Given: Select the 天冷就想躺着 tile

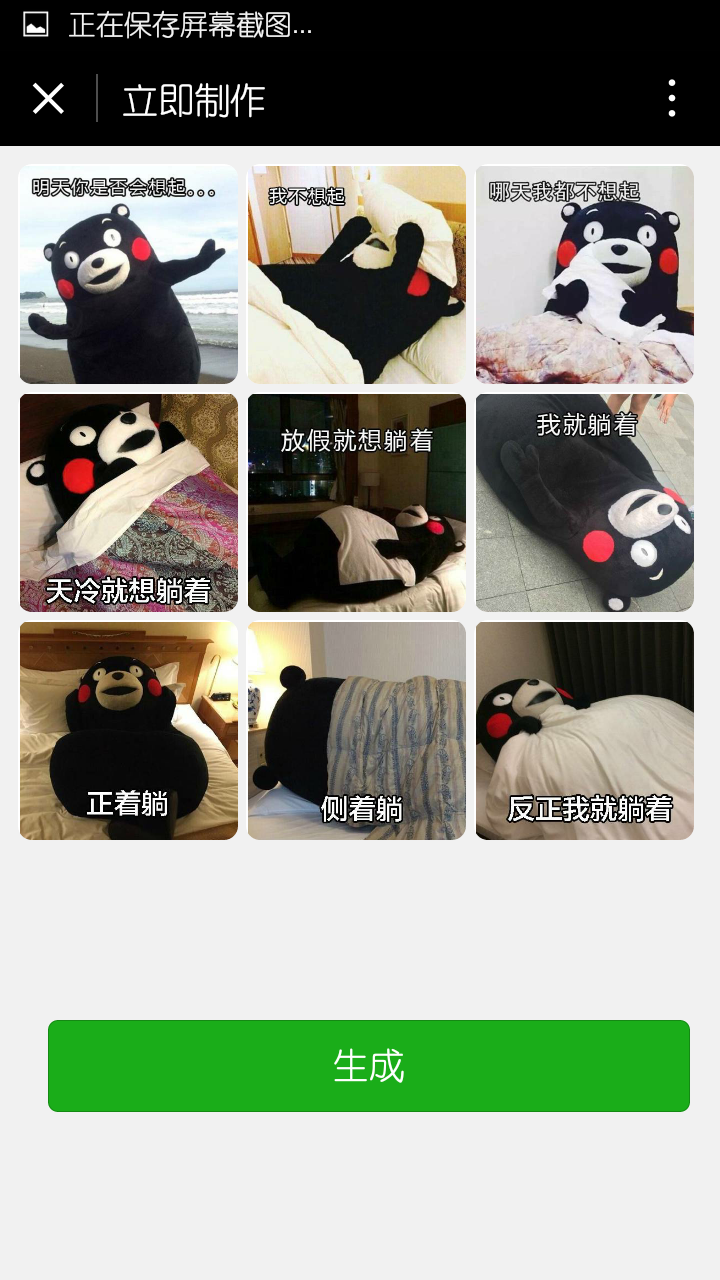Looking at the screenshot, I should (x=129, y=502).
